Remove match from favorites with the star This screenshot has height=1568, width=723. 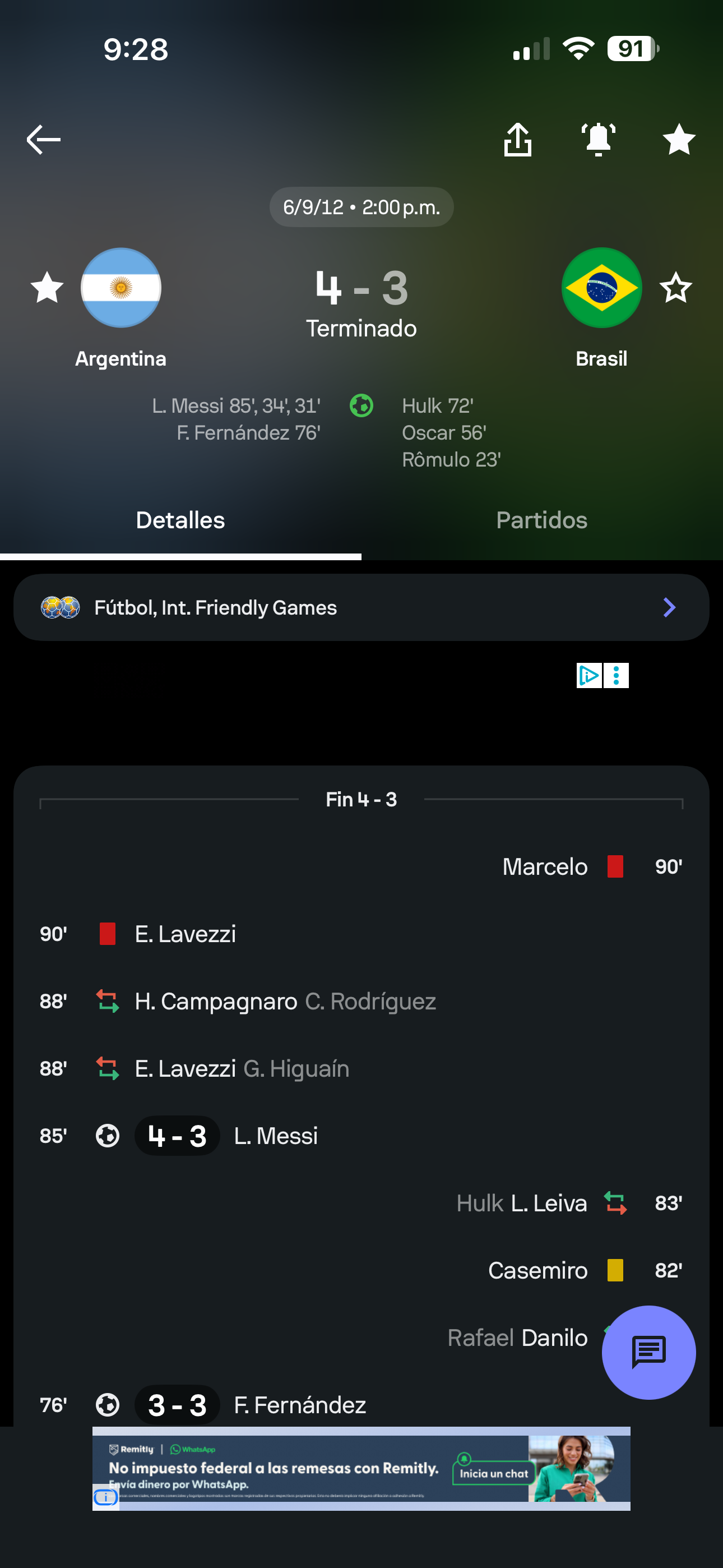679,140
